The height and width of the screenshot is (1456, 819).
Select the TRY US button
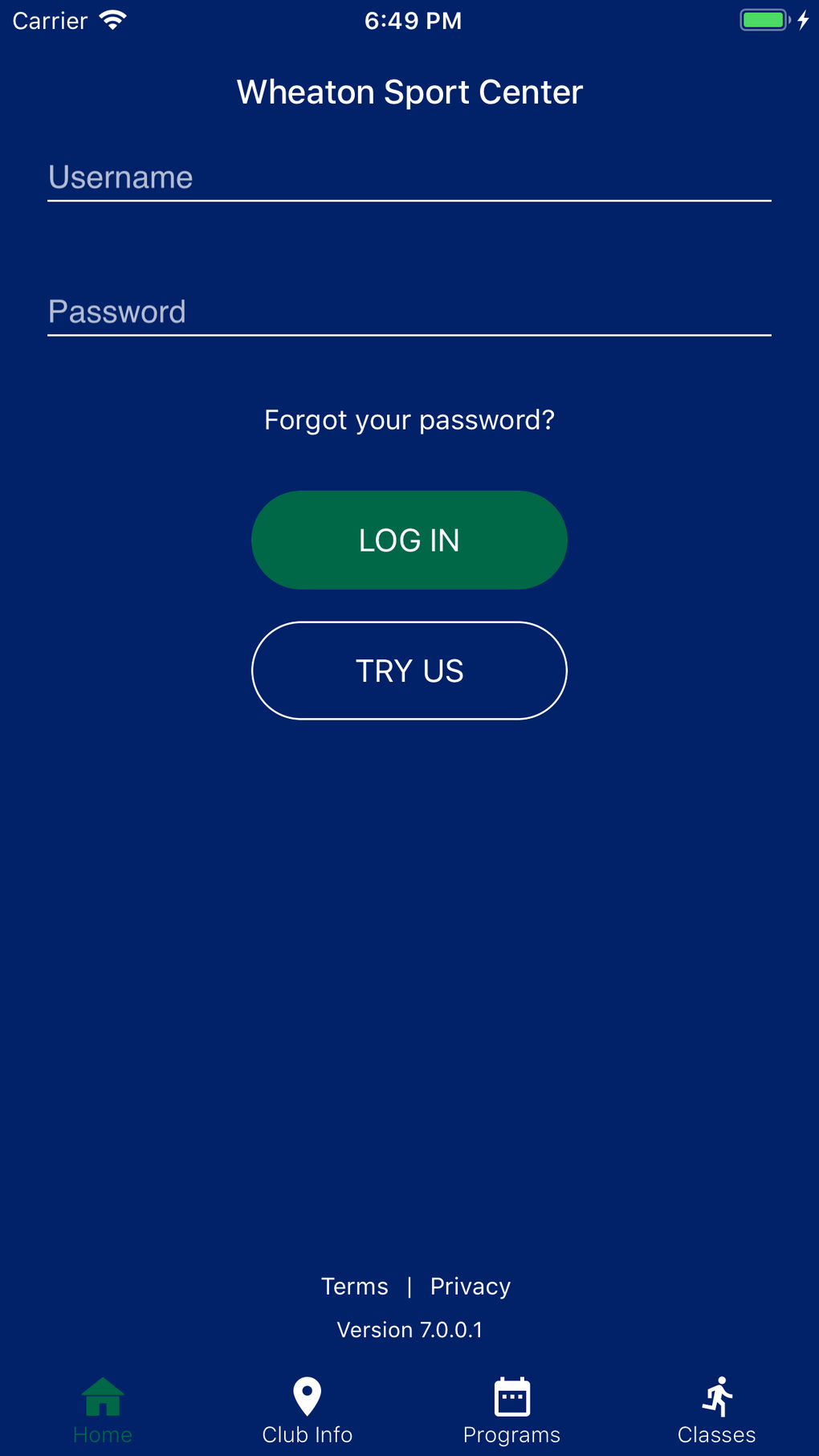tap(409, 671)
